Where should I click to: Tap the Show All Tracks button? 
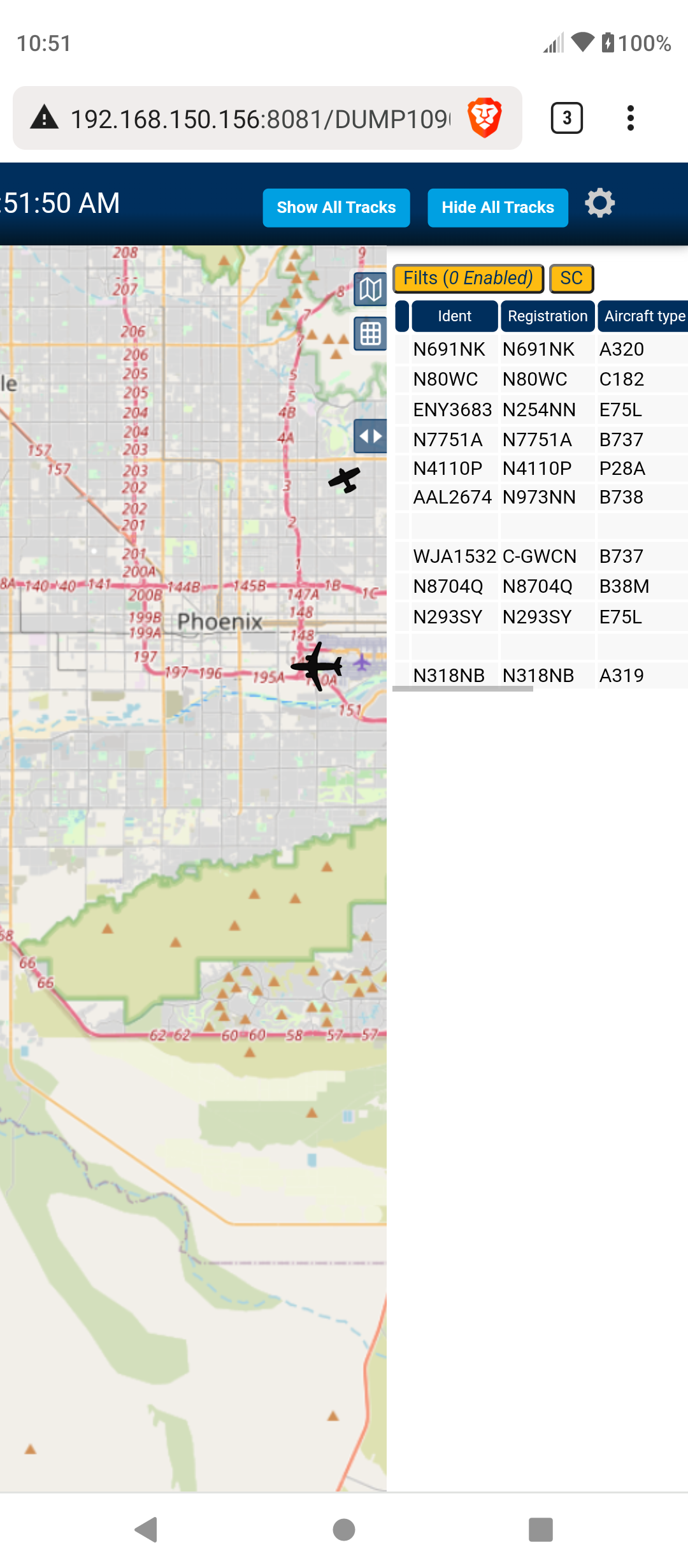336,208
